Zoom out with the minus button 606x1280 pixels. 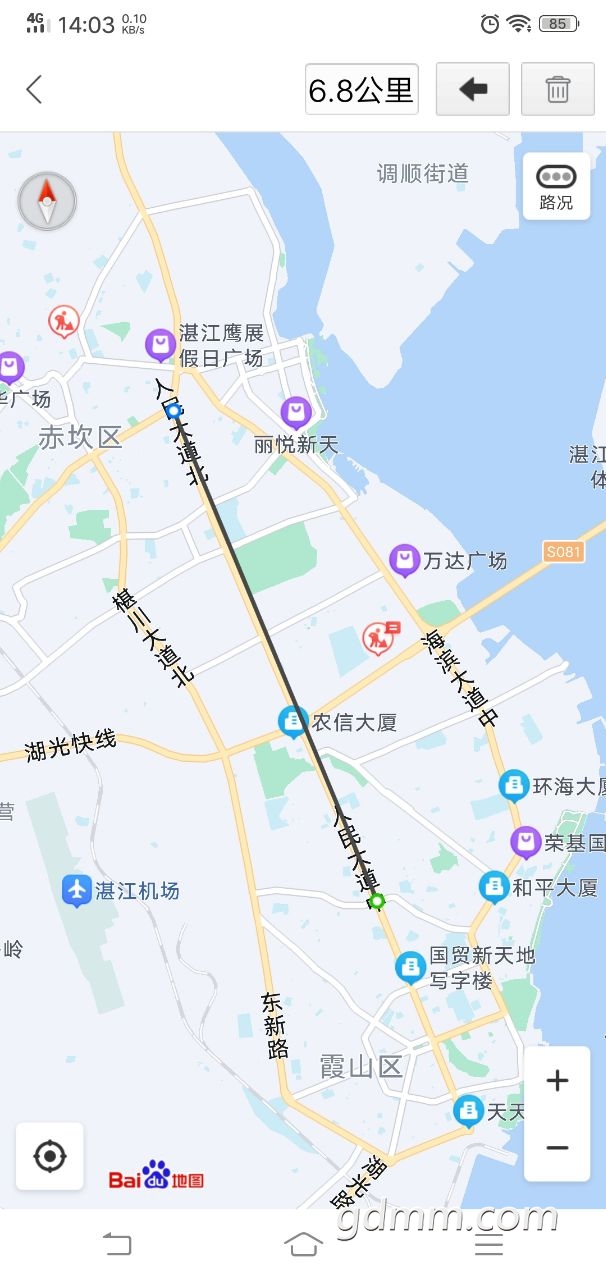tap(557, 1148)
